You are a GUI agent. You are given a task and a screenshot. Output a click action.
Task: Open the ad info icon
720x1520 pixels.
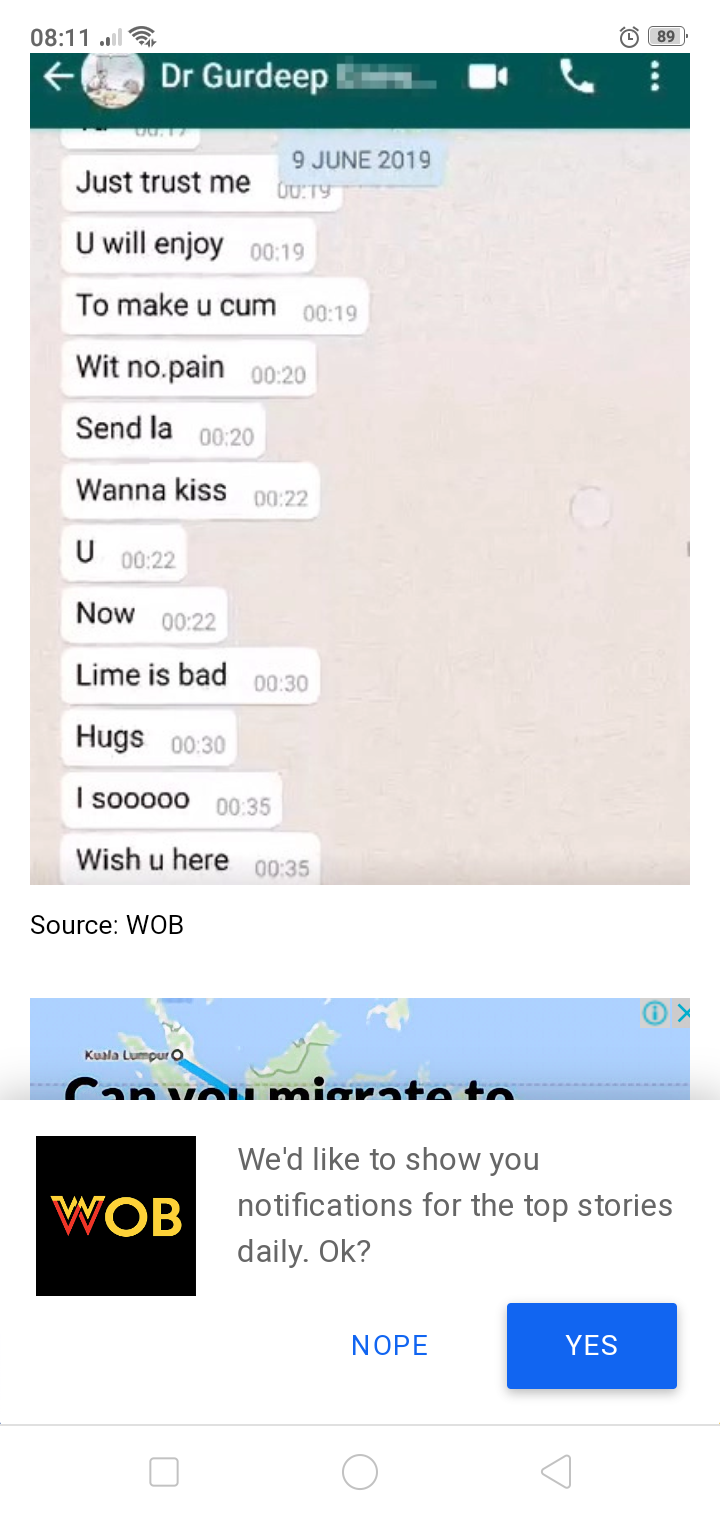tap(655, 1013)
